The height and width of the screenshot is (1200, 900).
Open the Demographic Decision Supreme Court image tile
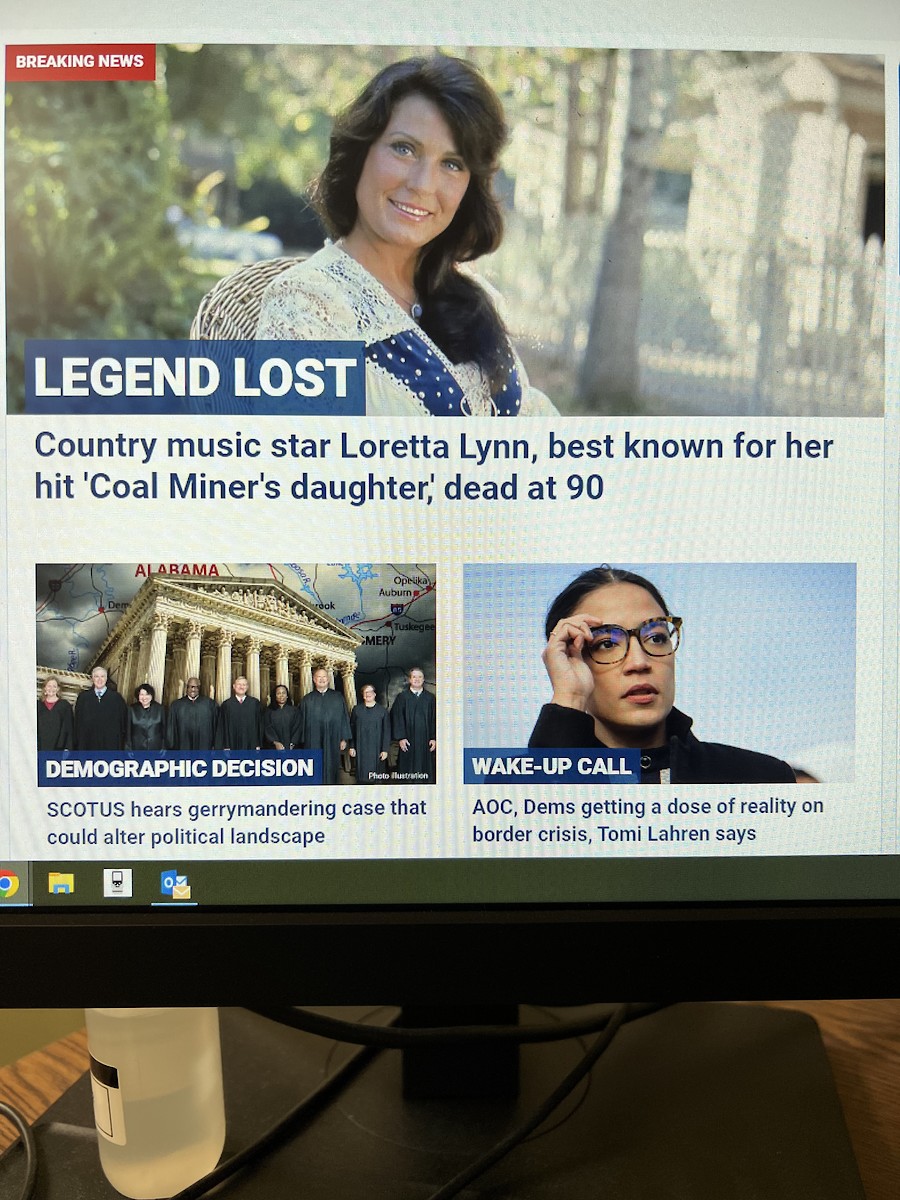(x=236, y=670)
